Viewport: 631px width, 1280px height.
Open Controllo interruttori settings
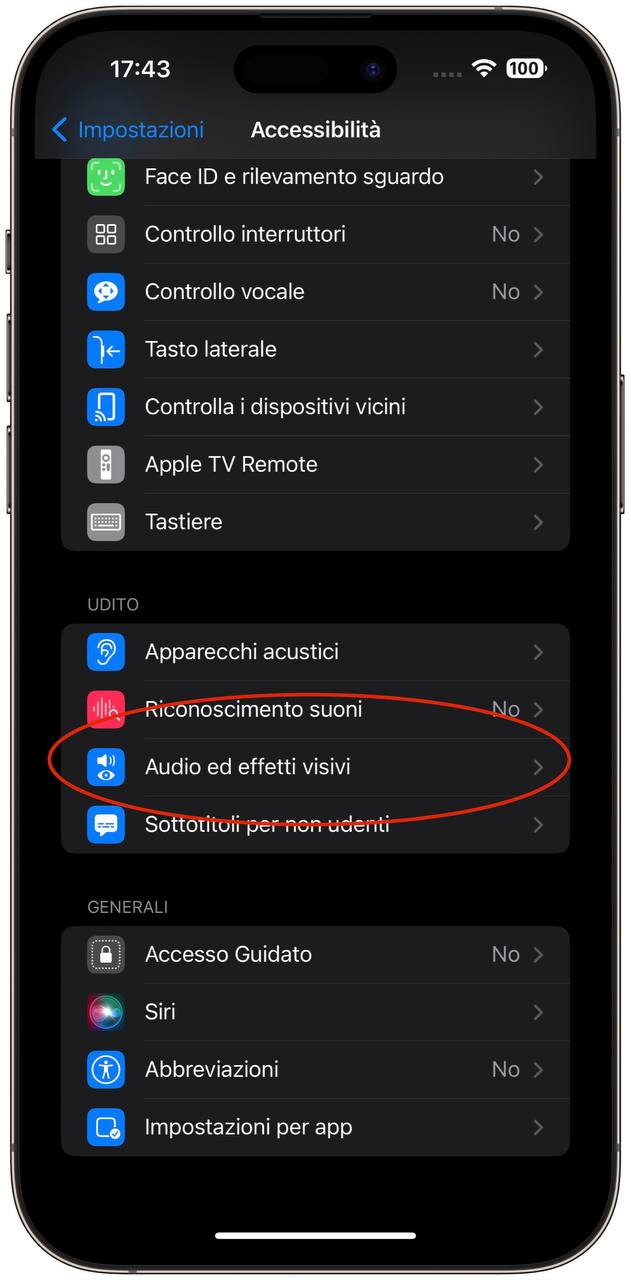click(x=315, y=235)
